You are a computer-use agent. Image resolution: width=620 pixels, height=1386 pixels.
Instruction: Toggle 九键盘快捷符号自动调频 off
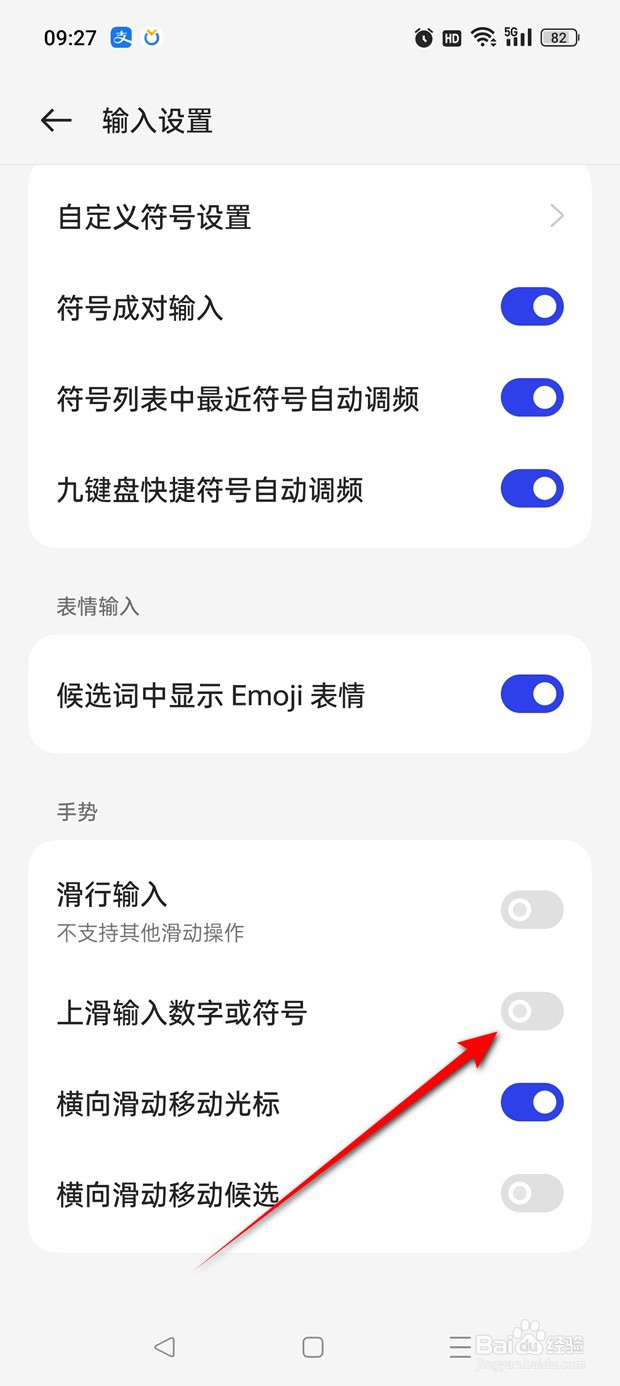click(532, 489)
